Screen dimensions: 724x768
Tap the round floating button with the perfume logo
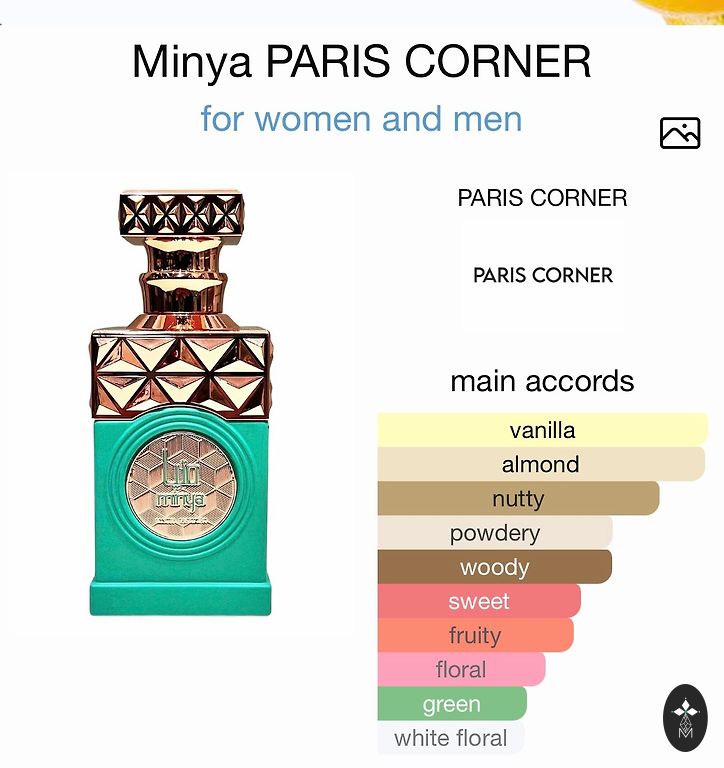(685, 718)
